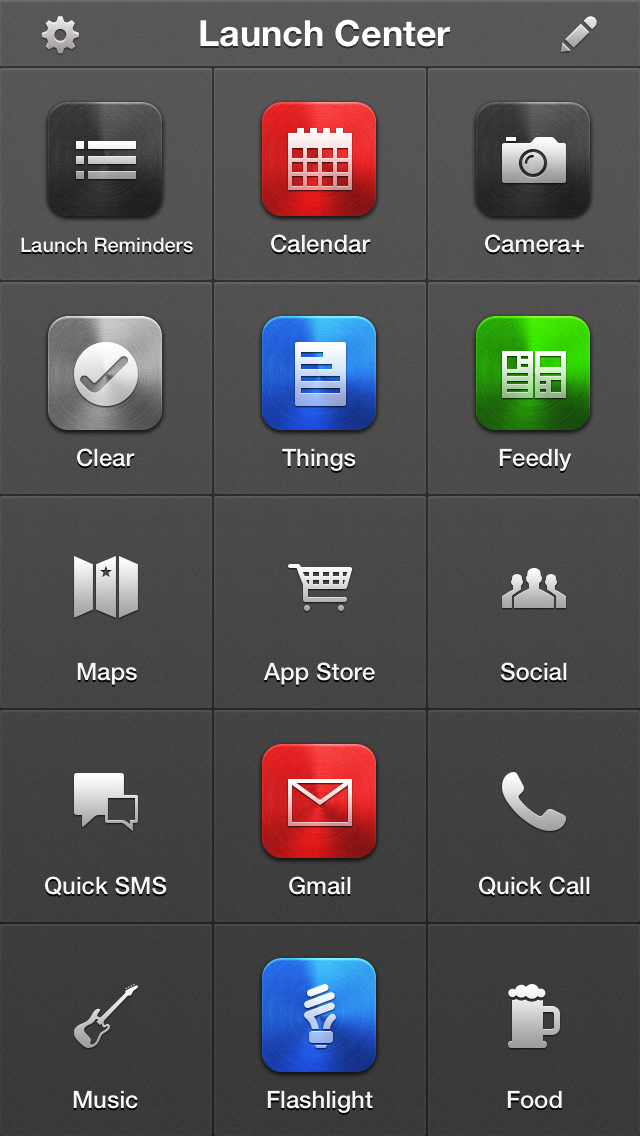Open Camera+ shortcut

[534, 174]
